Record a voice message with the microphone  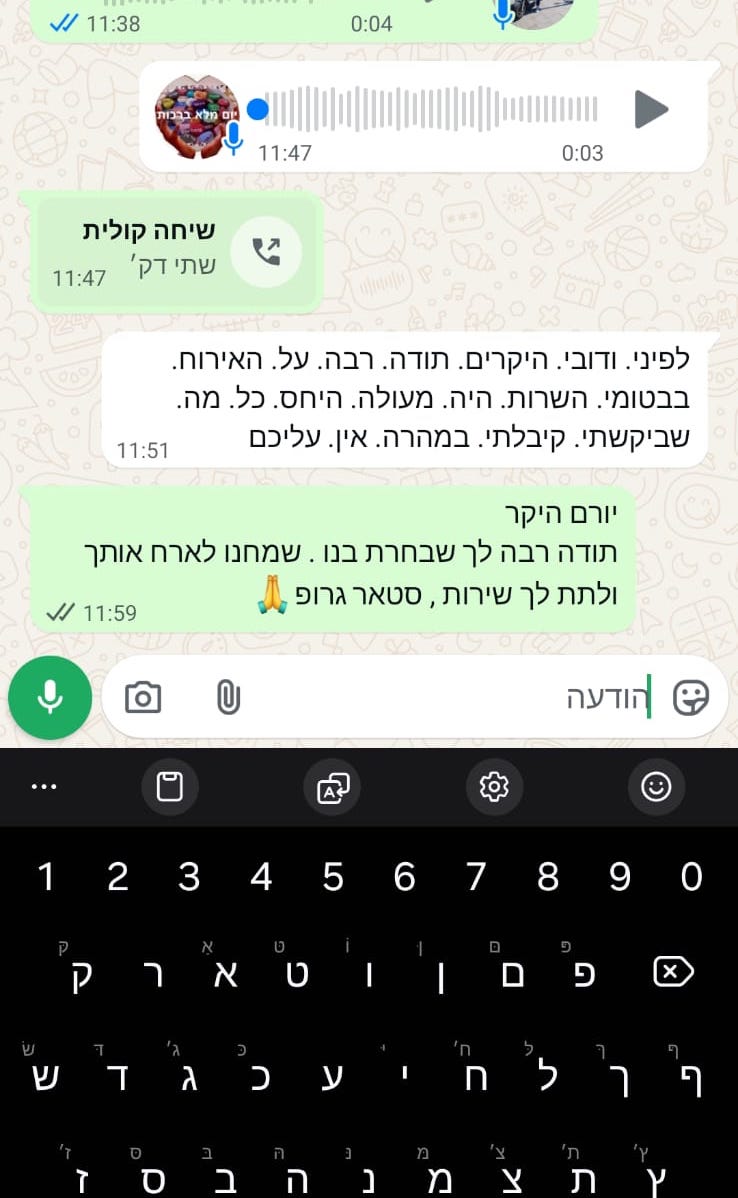point(50,697)
